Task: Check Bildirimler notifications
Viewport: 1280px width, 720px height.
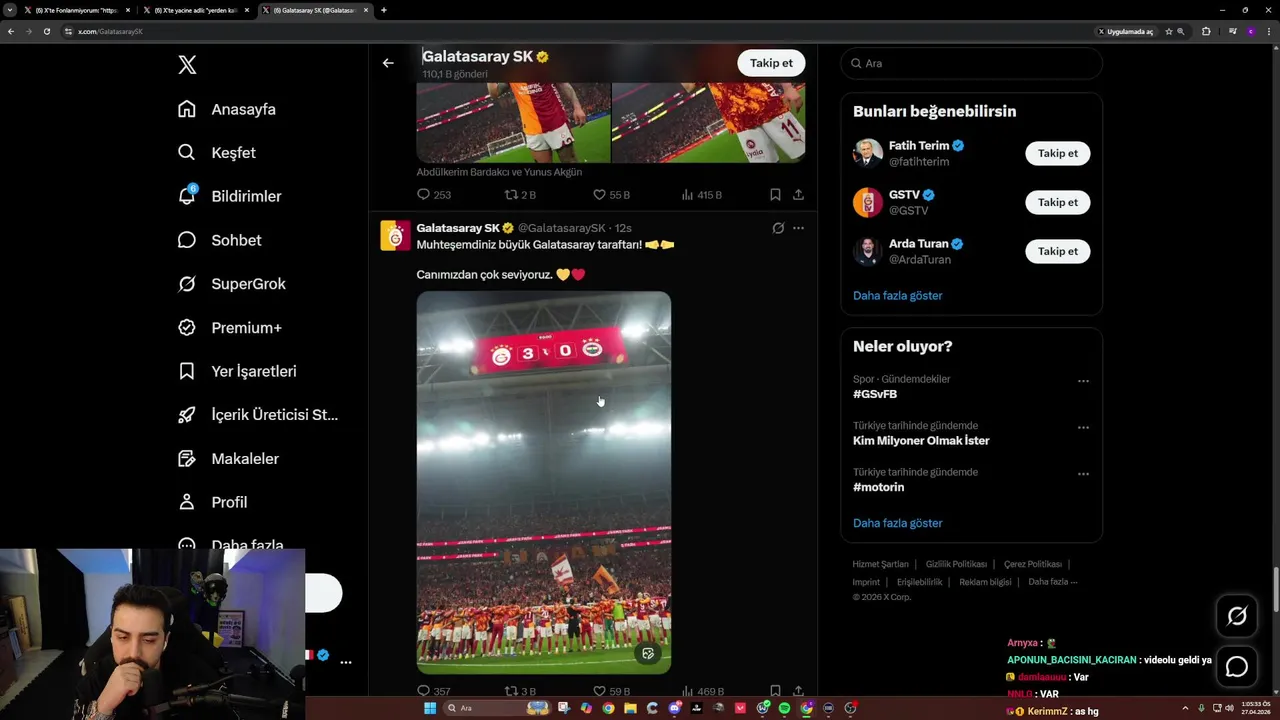Action: click(x=246, y=196)
